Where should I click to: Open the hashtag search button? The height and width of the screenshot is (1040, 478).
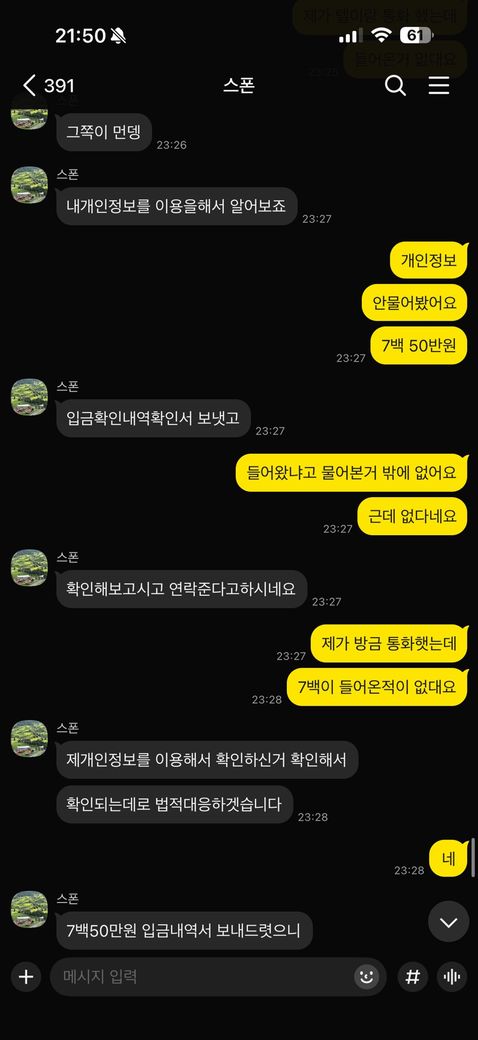pos(412,976)
